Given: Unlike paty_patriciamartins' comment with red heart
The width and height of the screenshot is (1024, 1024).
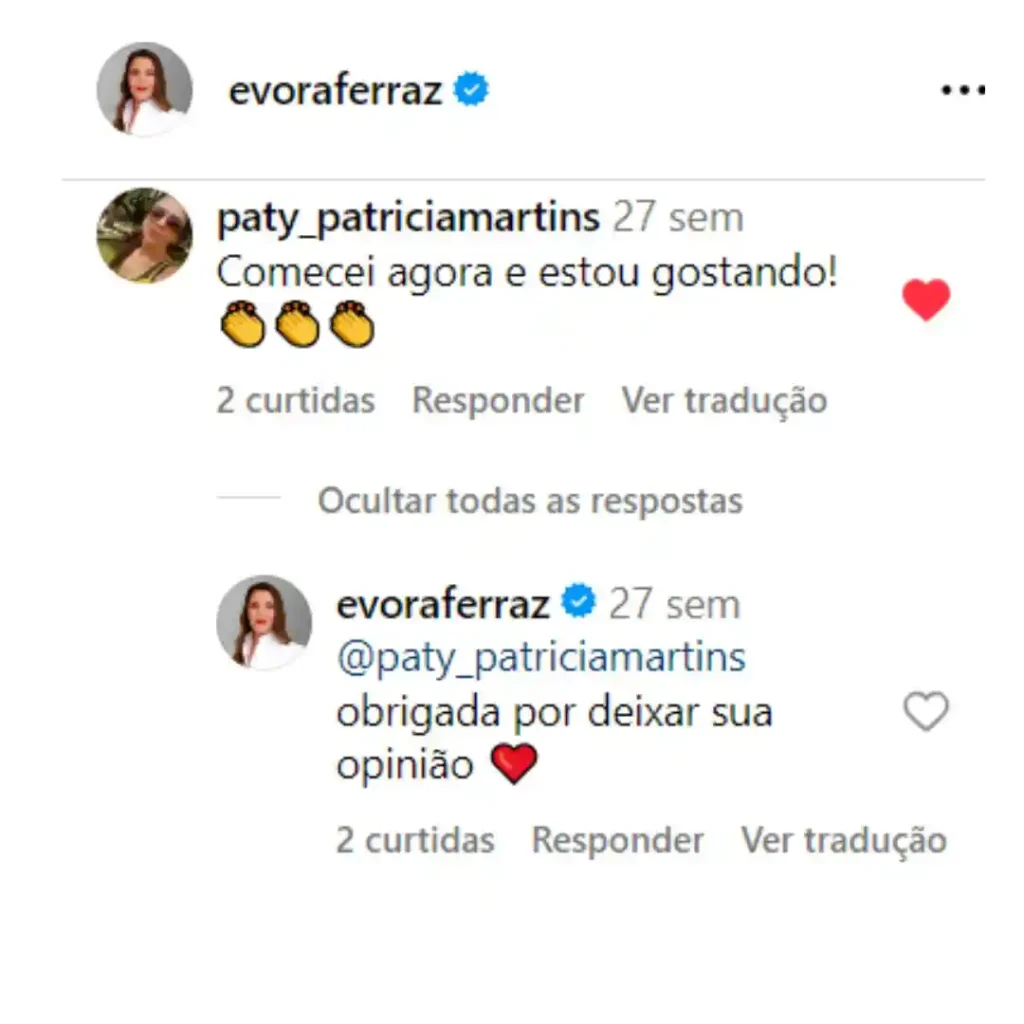Looking at the screenshot, I should click(x=926, y=300).
